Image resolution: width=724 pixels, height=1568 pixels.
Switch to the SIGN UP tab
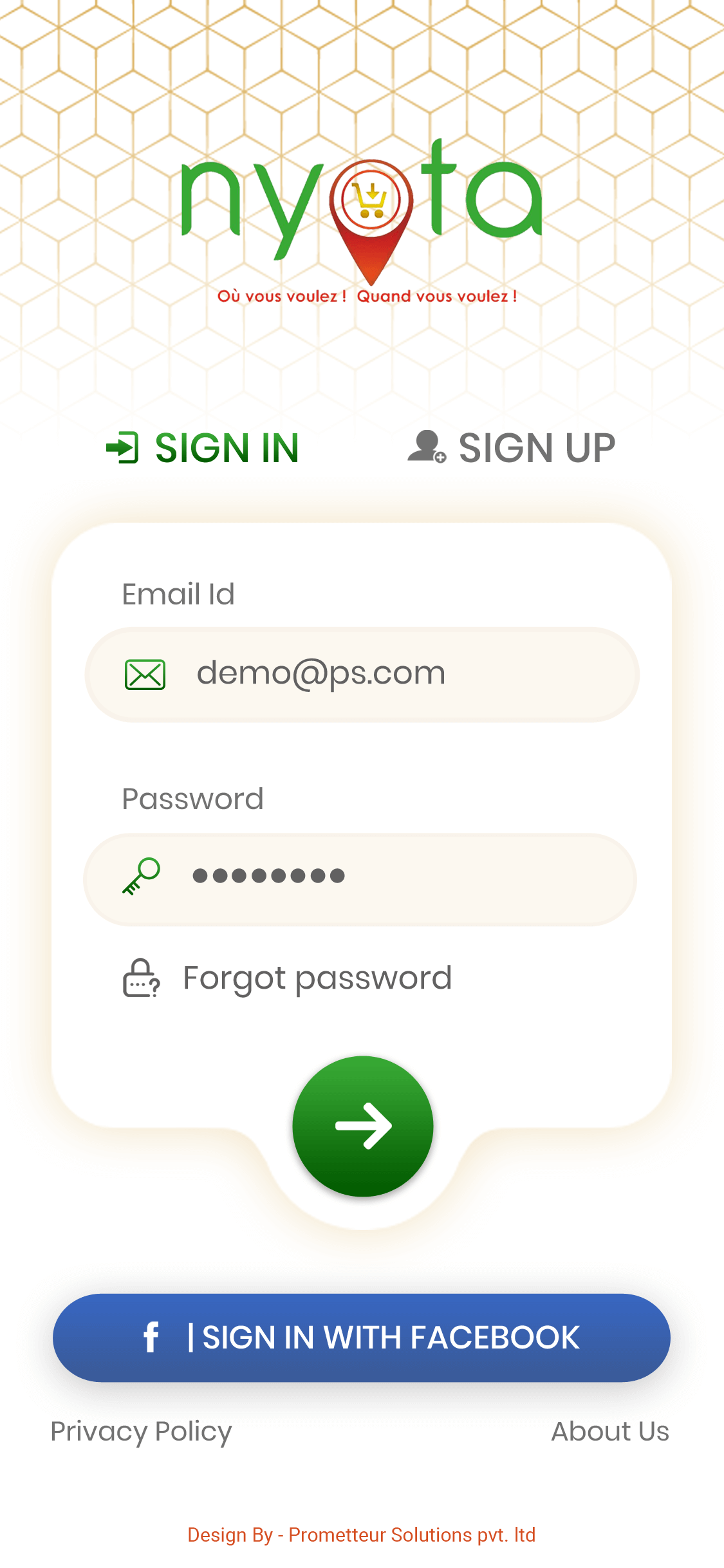[512, 447]
